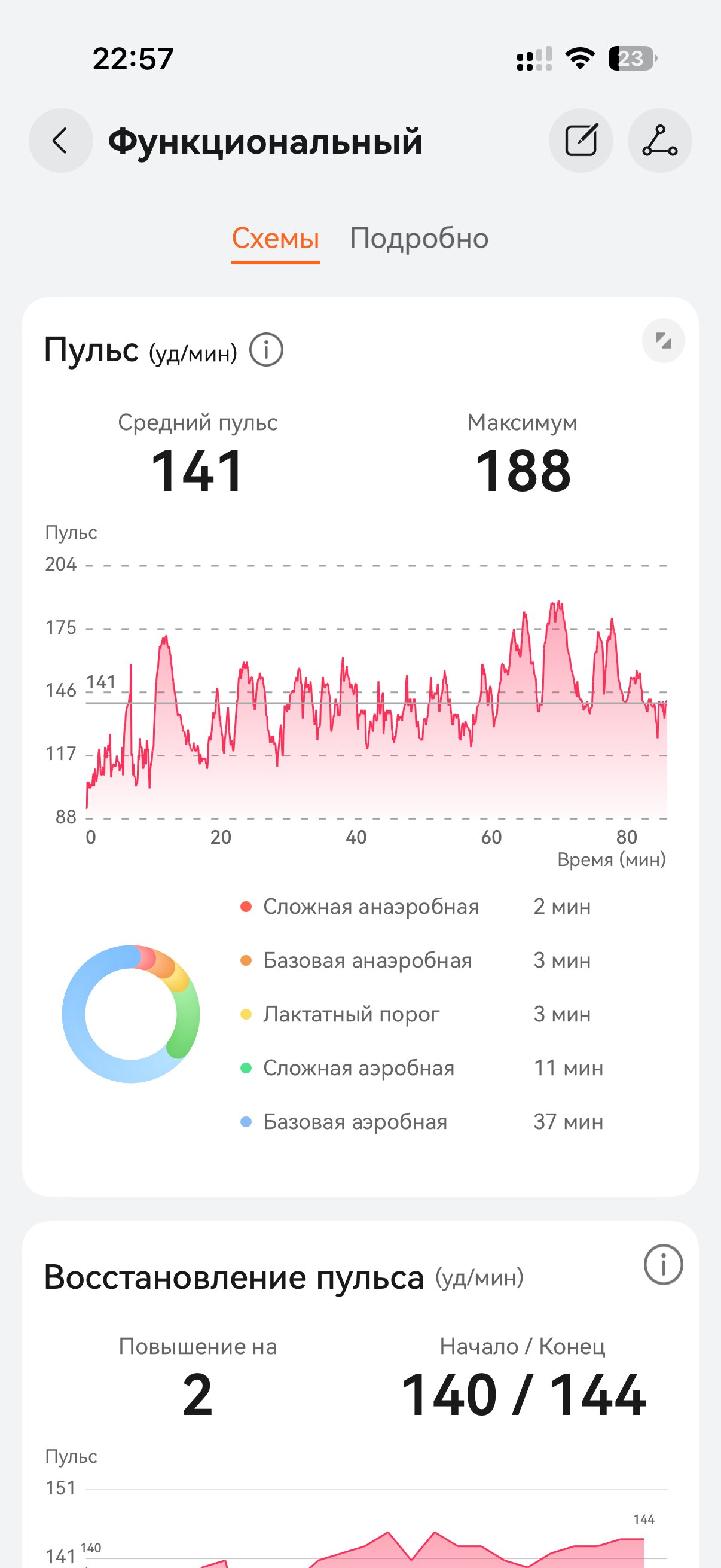The height and width of the screenshot is (1568, 721).
Task: Show info about Восстановление пульса
Action: [x=663, y=1264]
